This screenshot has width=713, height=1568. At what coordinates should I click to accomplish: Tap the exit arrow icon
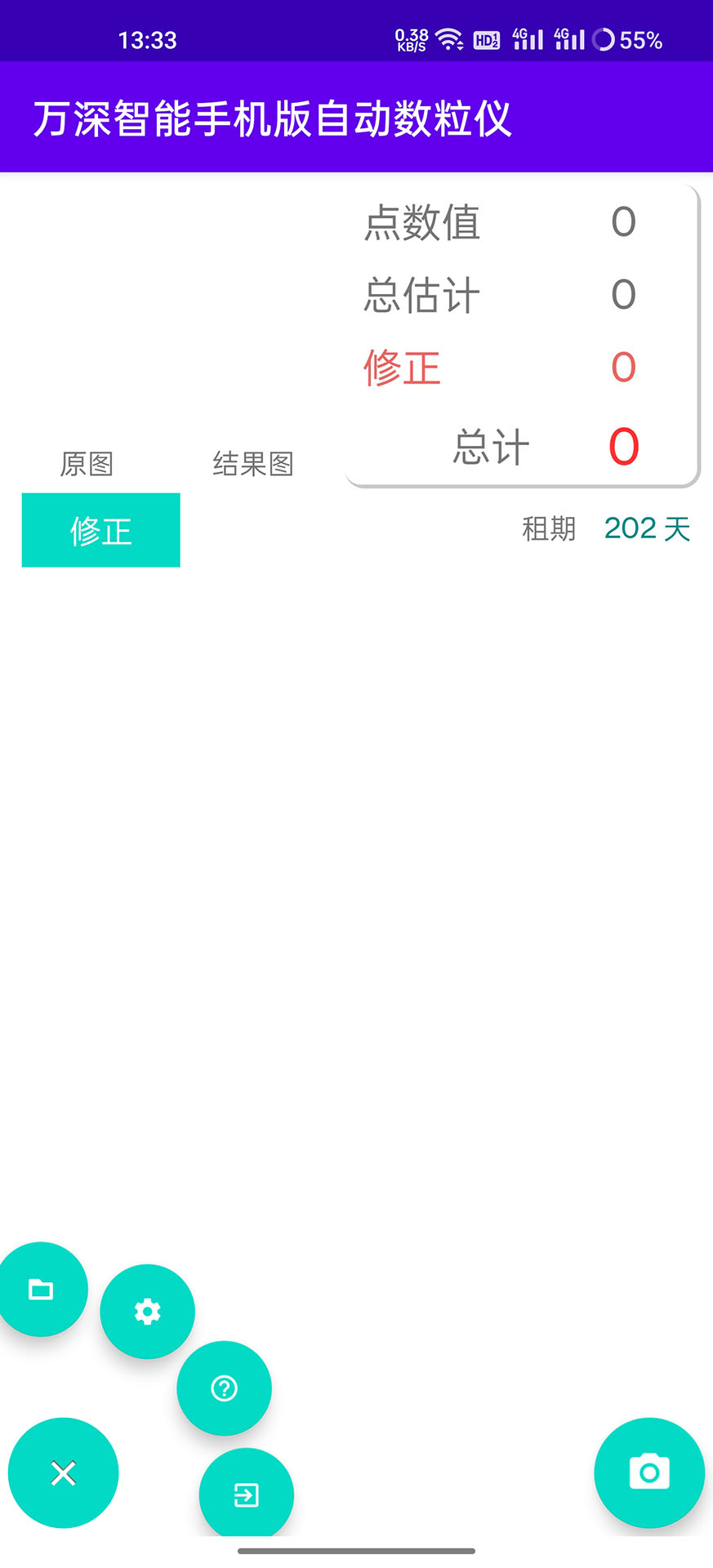(x=246, y=1494)
